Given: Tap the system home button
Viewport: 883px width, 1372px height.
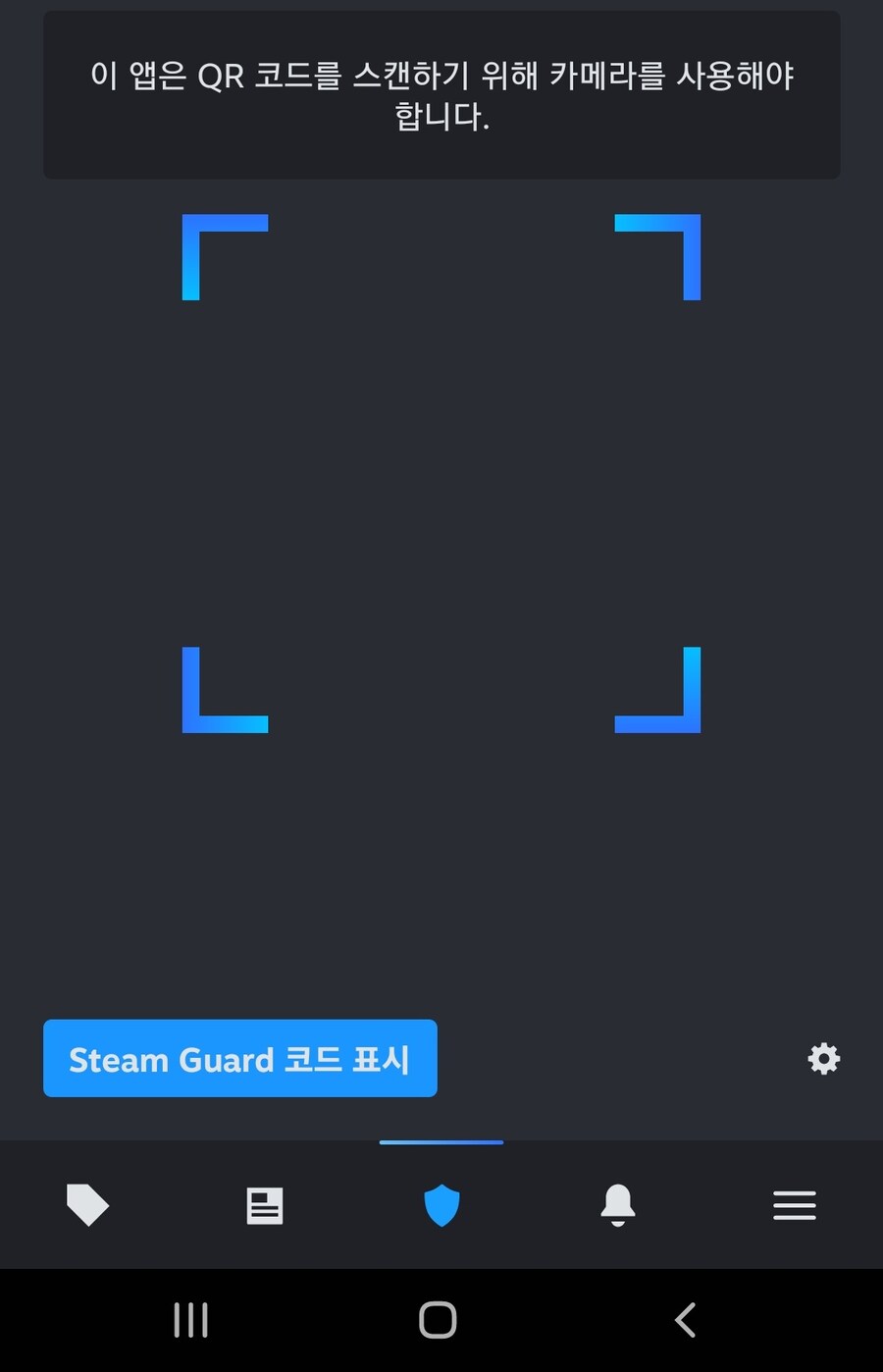Looking at the screenshot, I should (438, 1320).
